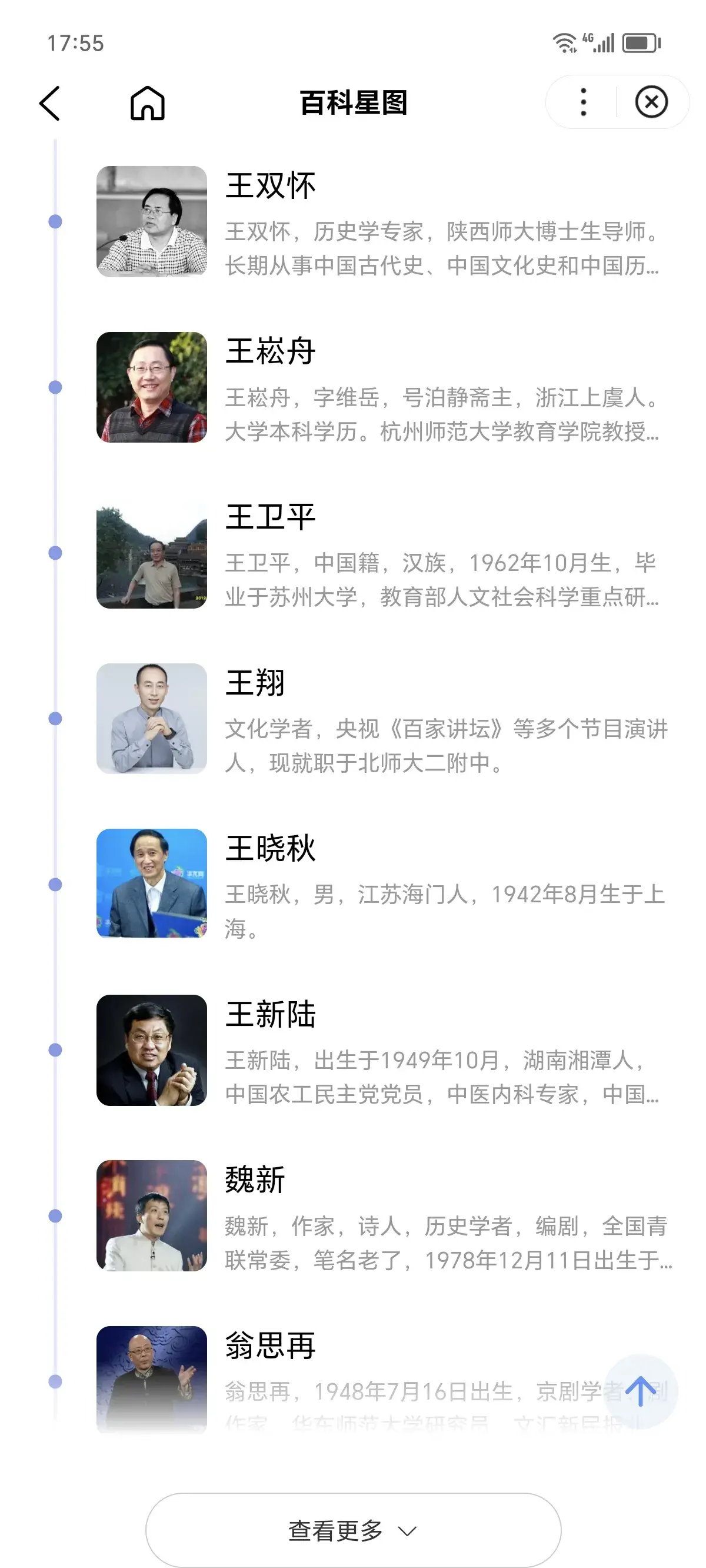706x1568 pixels.
Task: Open the home icon in header
Action: [x=147, y=103]
